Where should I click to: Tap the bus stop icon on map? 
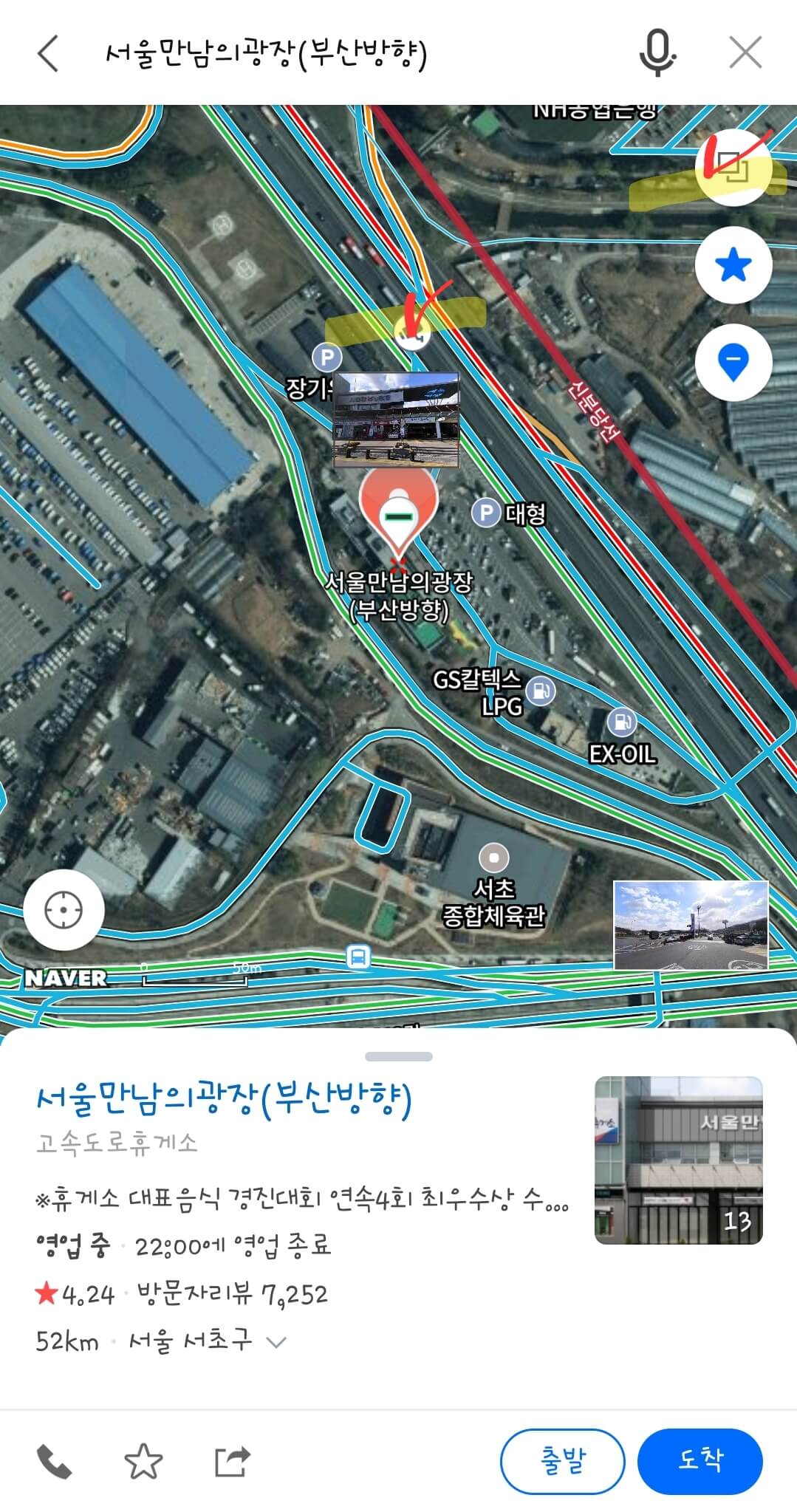click(x=359, y=957)
